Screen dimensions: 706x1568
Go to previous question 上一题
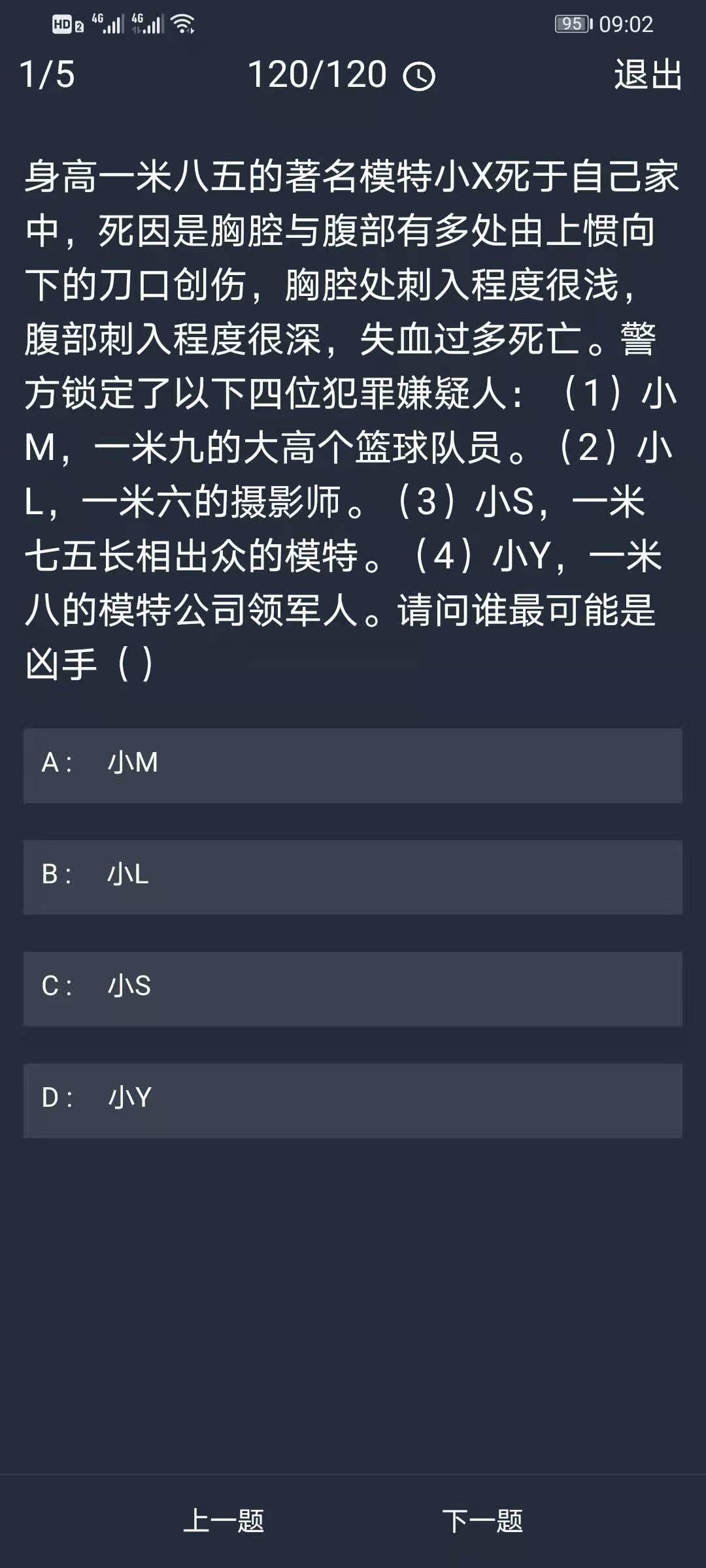pos(224,1521)
